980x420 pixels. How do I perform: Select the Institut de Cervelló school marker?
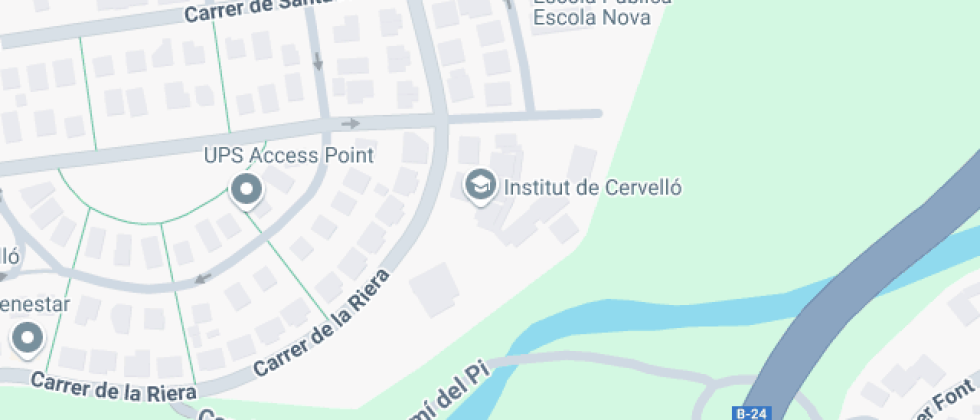click(482, 186)
